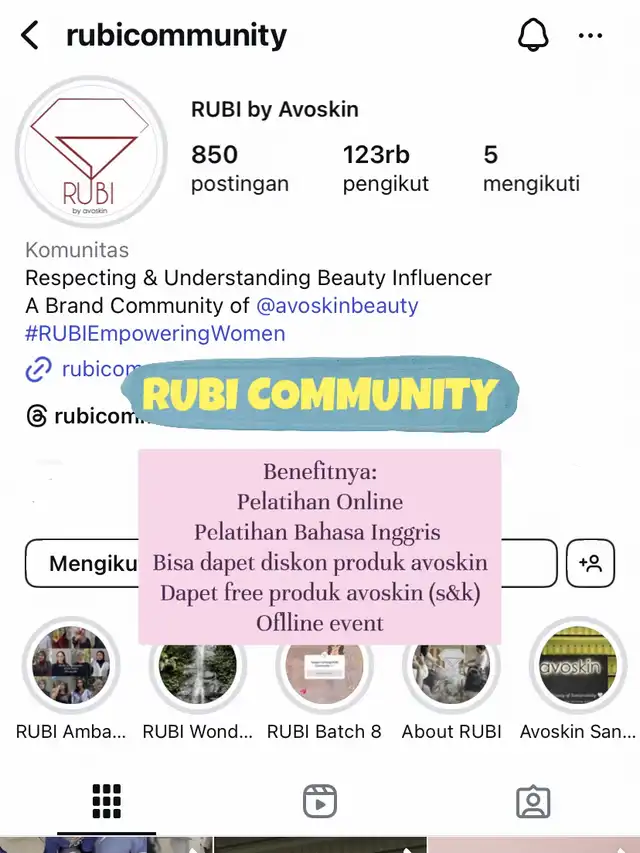Switch to the tagged posts tab
This screenshot has width=640, height=853.
(533, 801)
